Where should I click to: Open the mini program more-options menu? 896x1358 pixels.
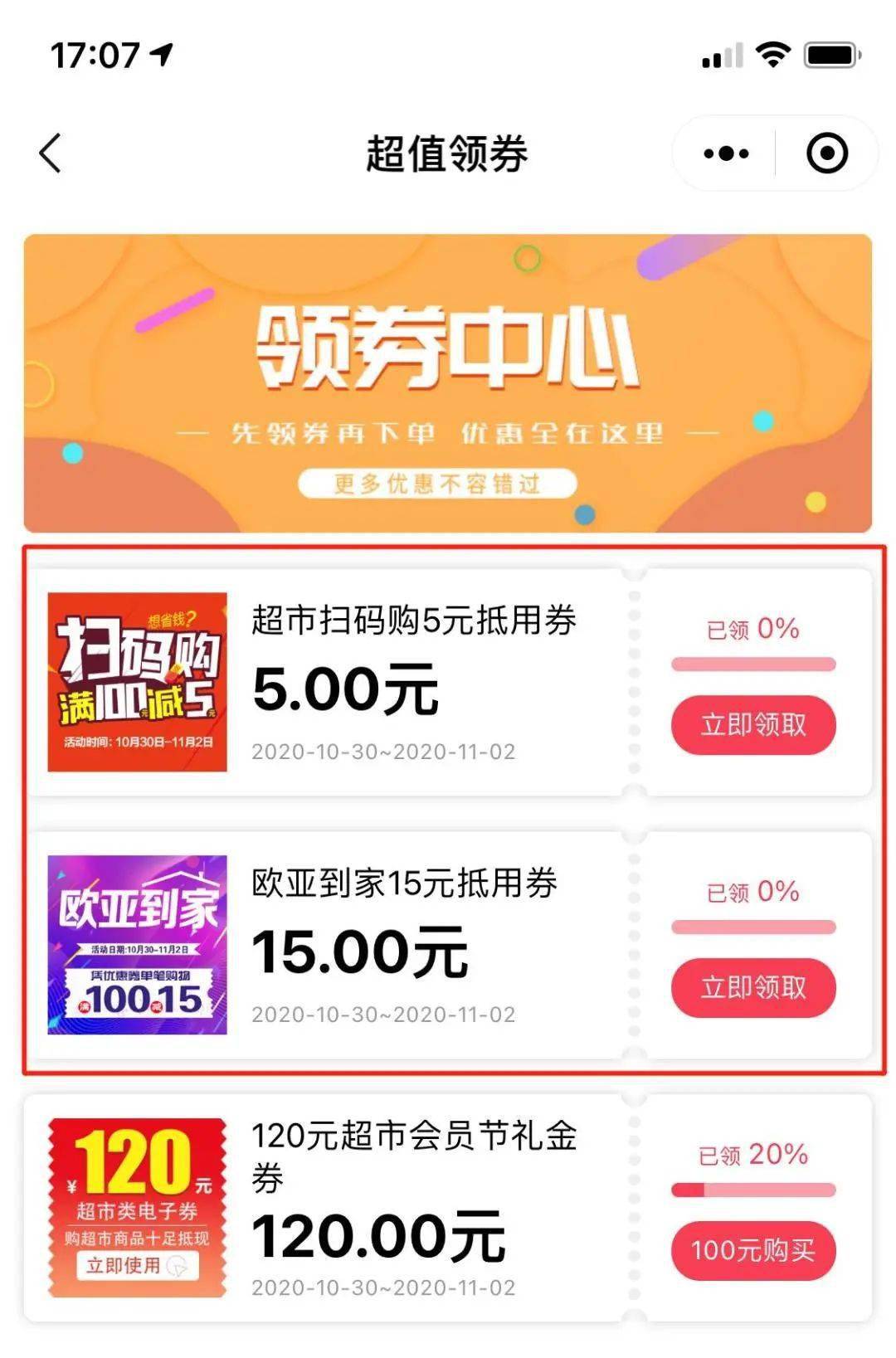point(726,153)
